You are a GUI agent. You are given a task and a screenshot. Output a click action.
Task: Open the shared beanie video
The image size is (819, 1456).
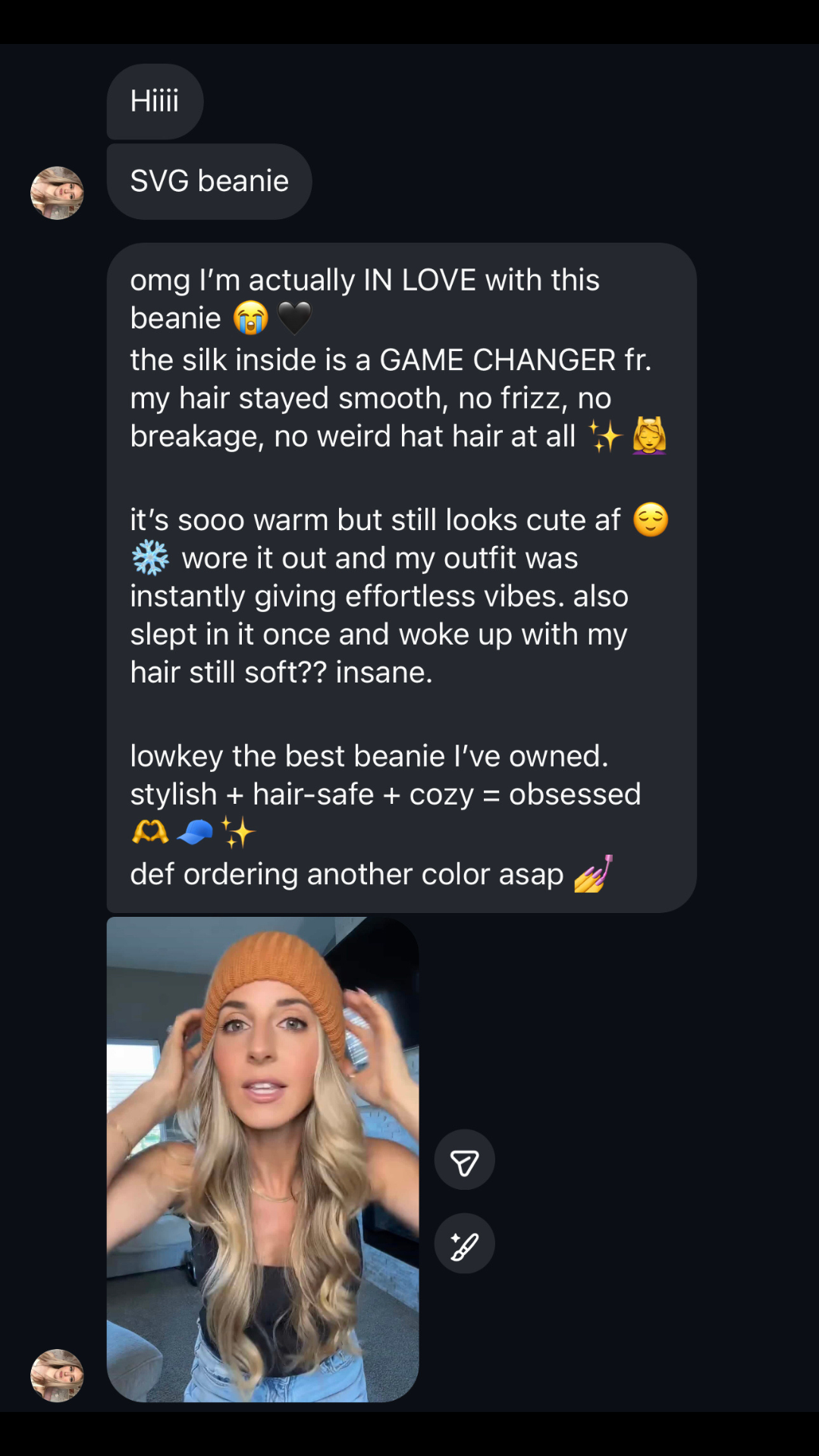[262, 1159]
